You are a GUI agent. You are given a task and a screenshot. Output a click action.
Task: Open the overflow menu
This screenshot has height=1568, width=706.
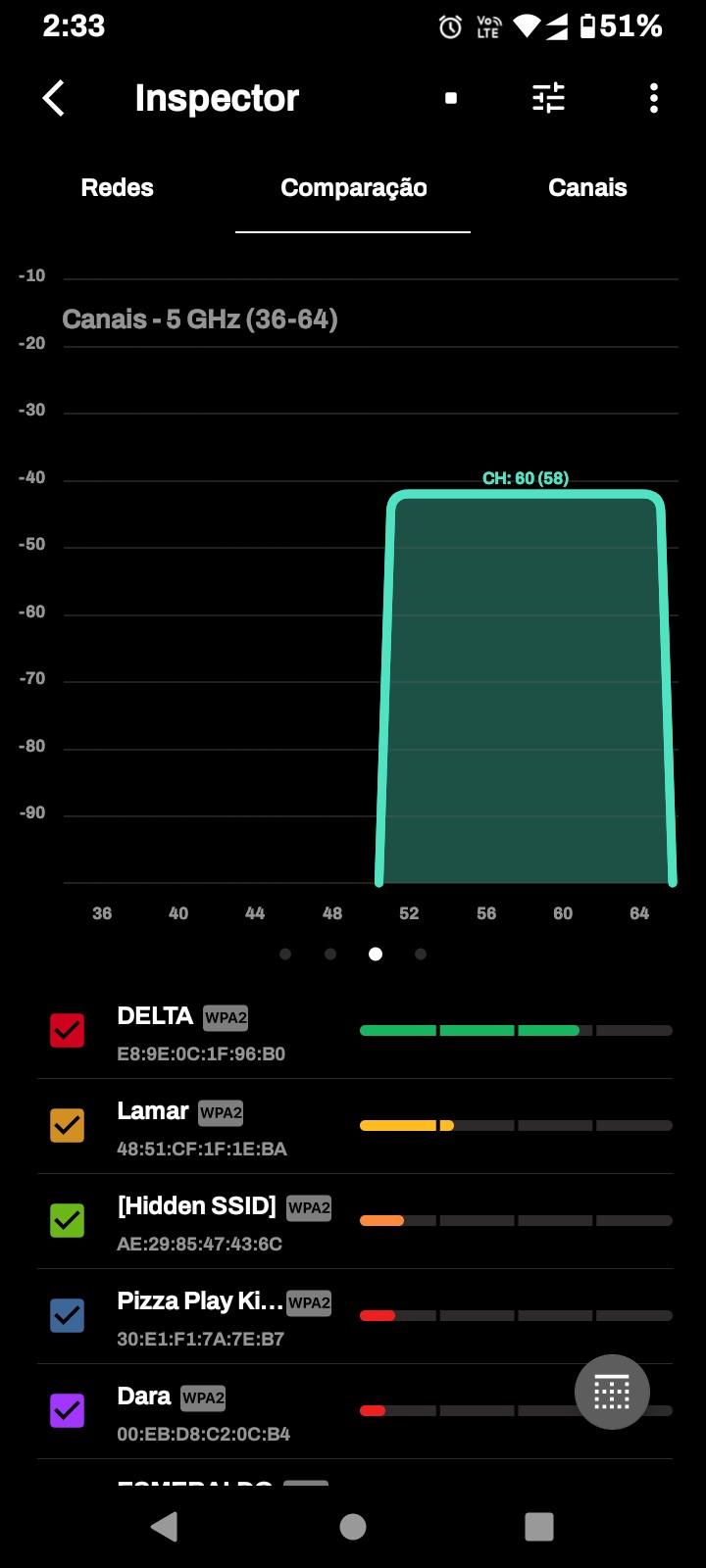653,98
